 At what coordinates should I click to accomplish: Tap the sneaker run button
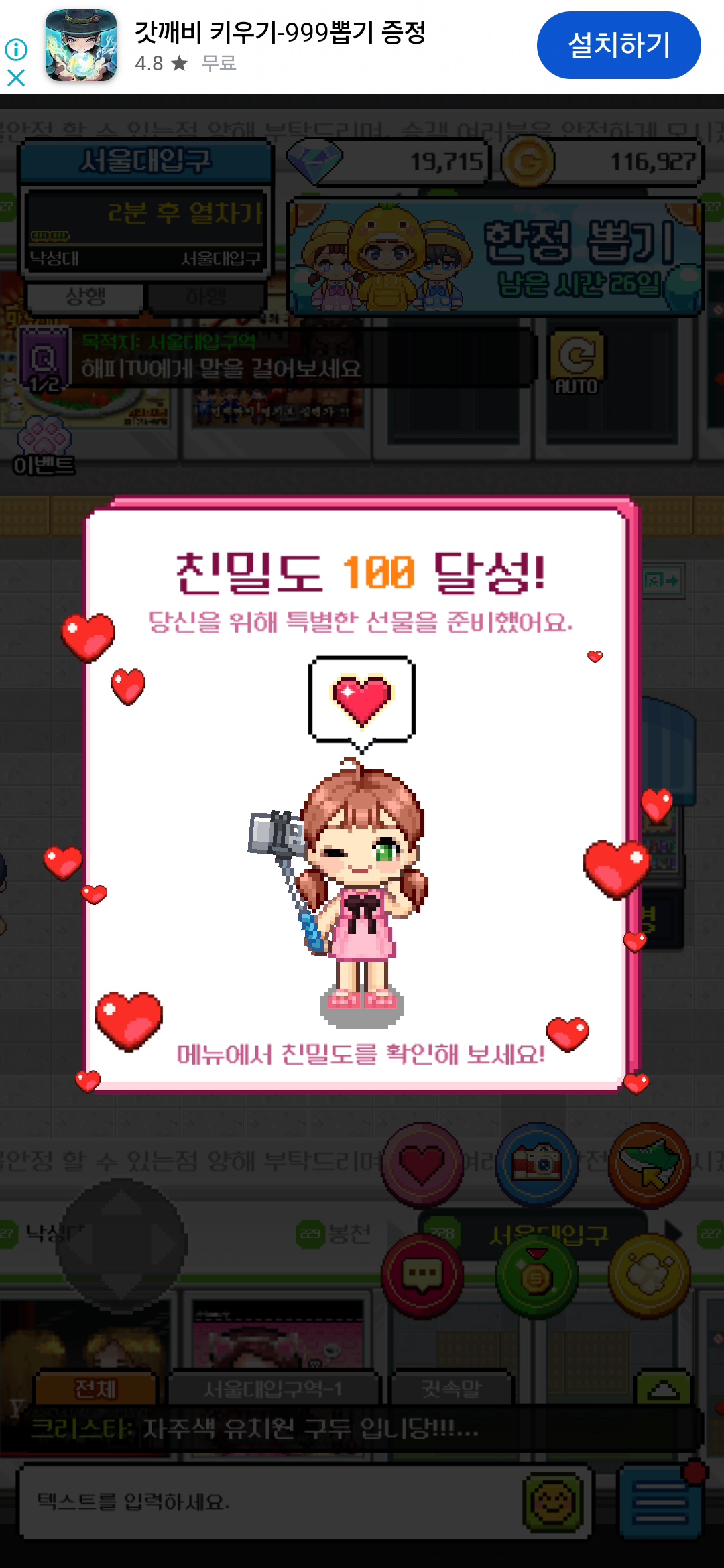(x=649, y=1165)
